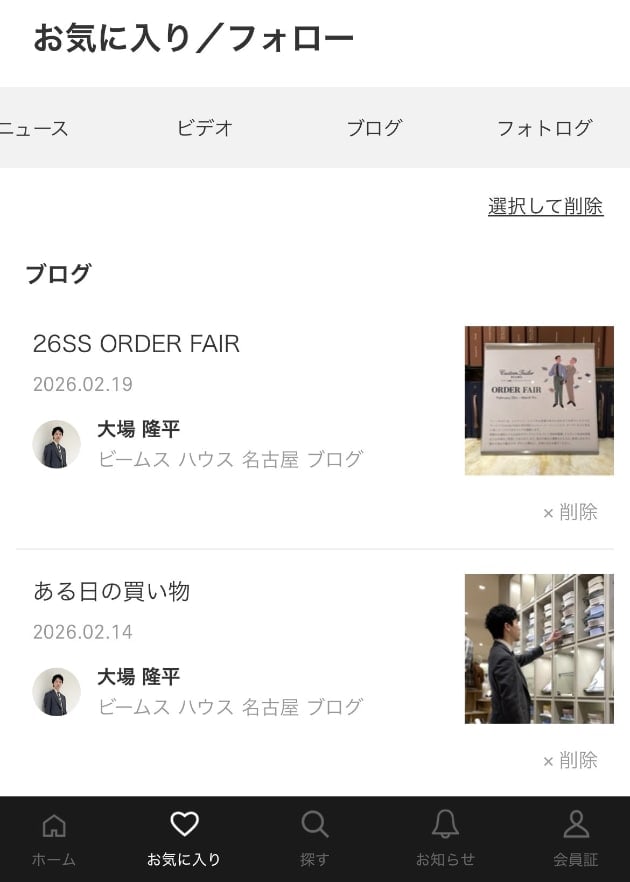Open the ある日の買い物 blog post
The width and height of the screenshot is (630, 882).
click(x=111, y=592)
